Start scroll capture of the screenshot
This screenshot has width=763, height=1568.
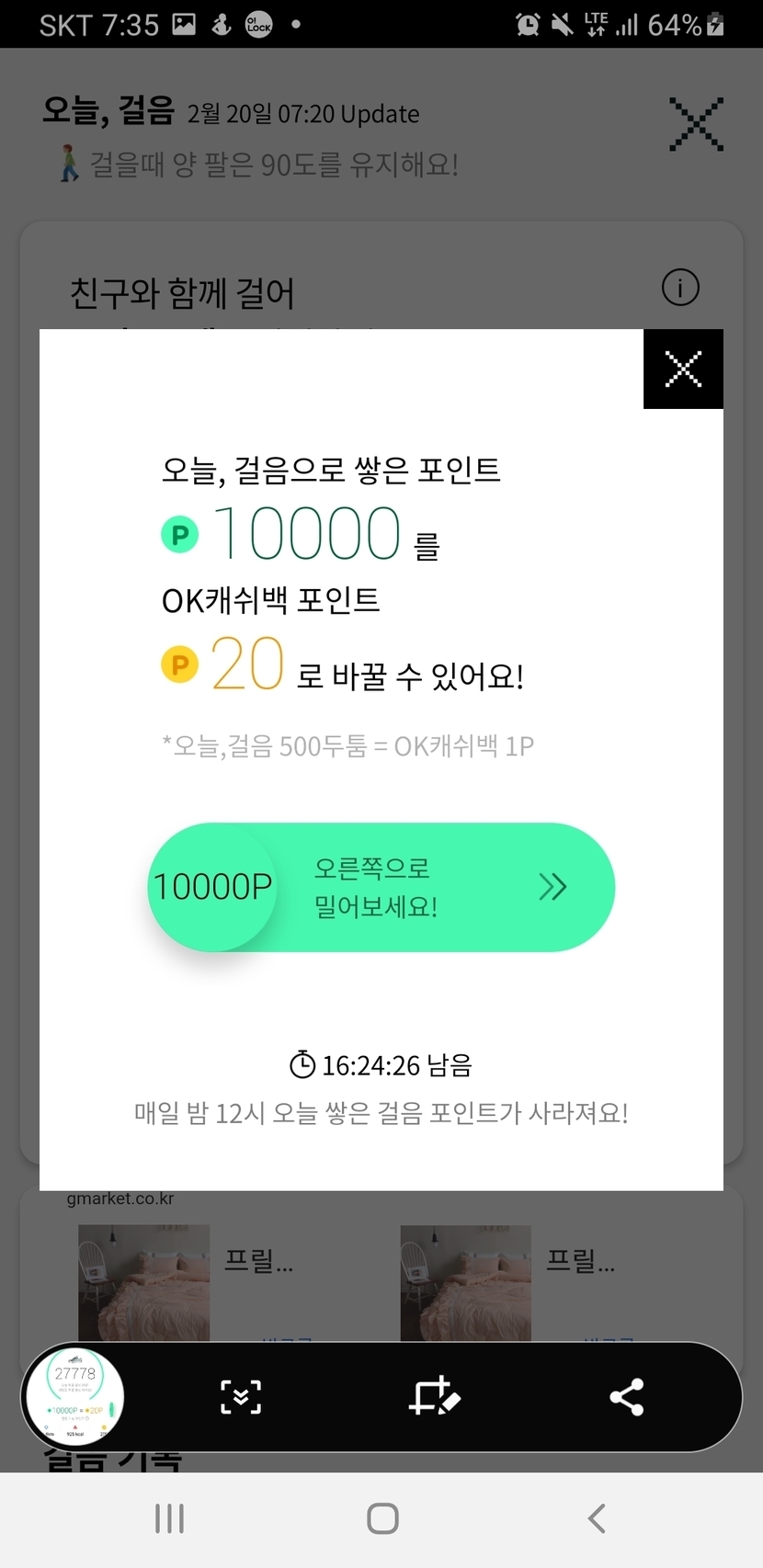(x=241, y=1397)
